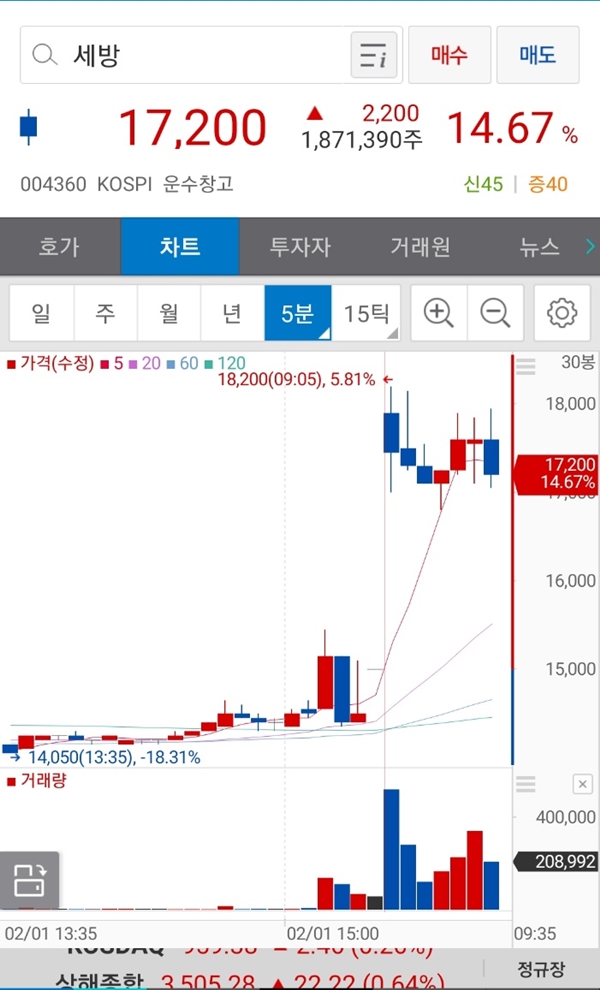Tap the 매수 buy button
This screenshot has width=600, height=990.
pyautogui.click(x=449, y=55)
